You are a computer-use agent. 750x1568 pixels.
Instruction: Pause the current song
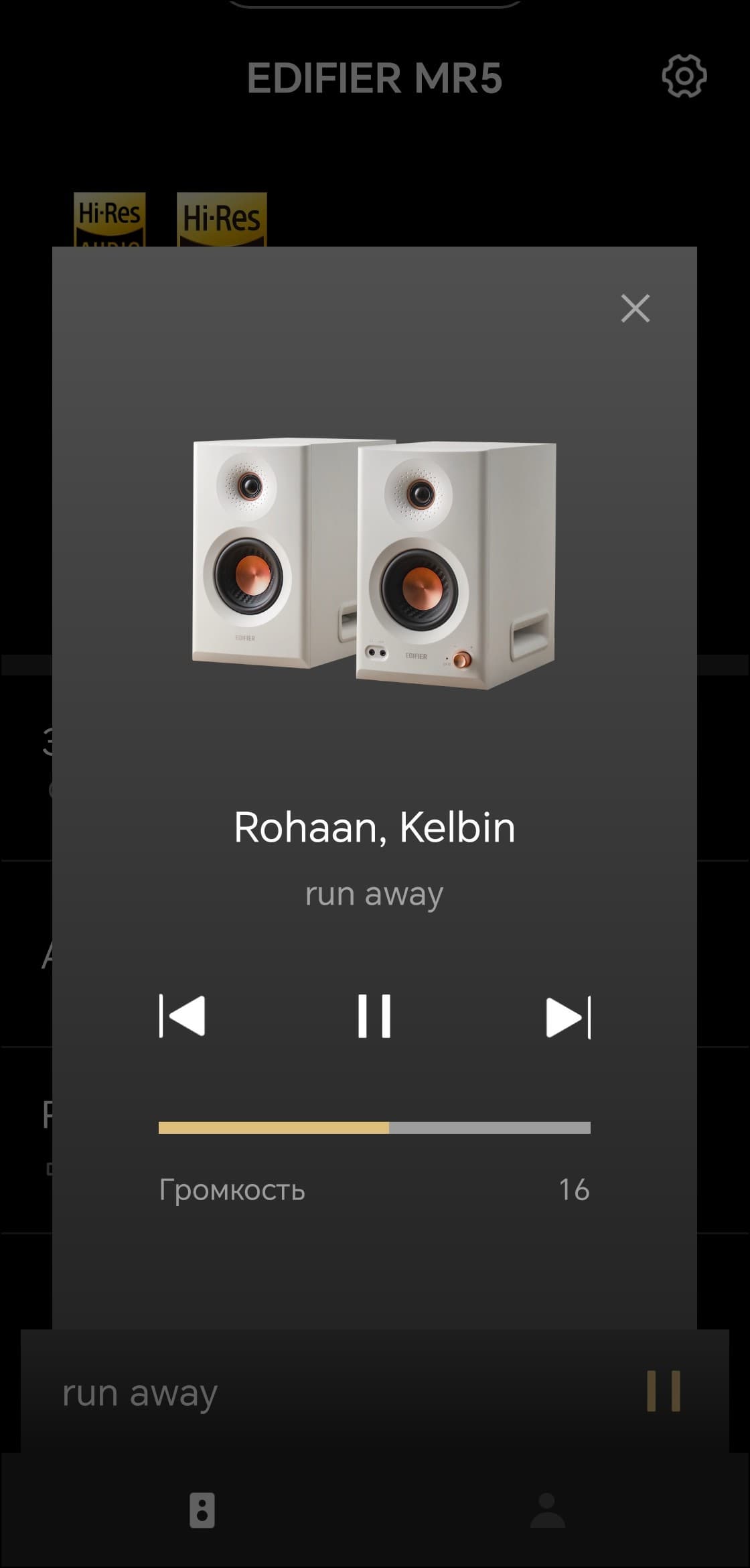coord(374,1016)
